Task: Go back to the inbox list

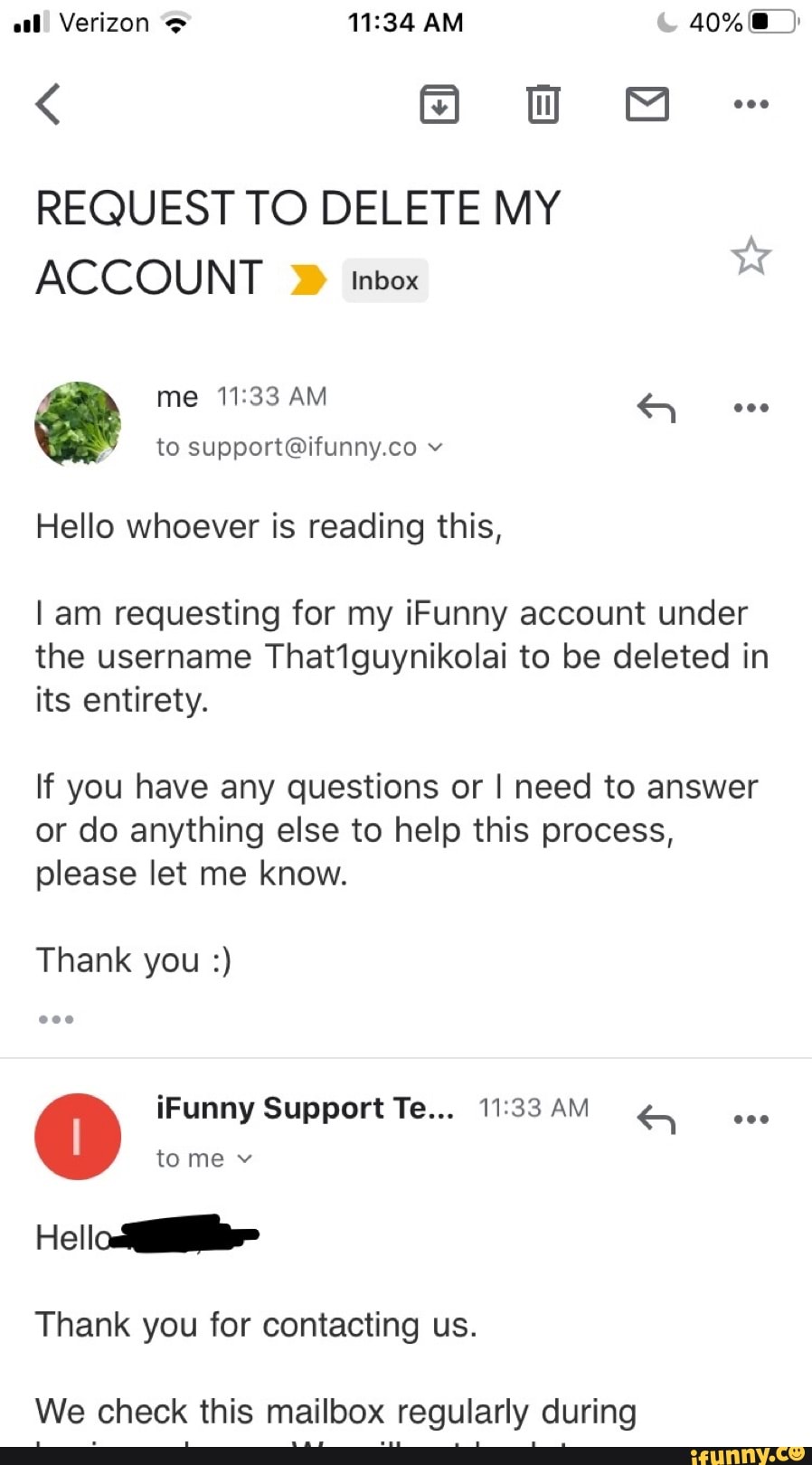Action: click(49, 104)
